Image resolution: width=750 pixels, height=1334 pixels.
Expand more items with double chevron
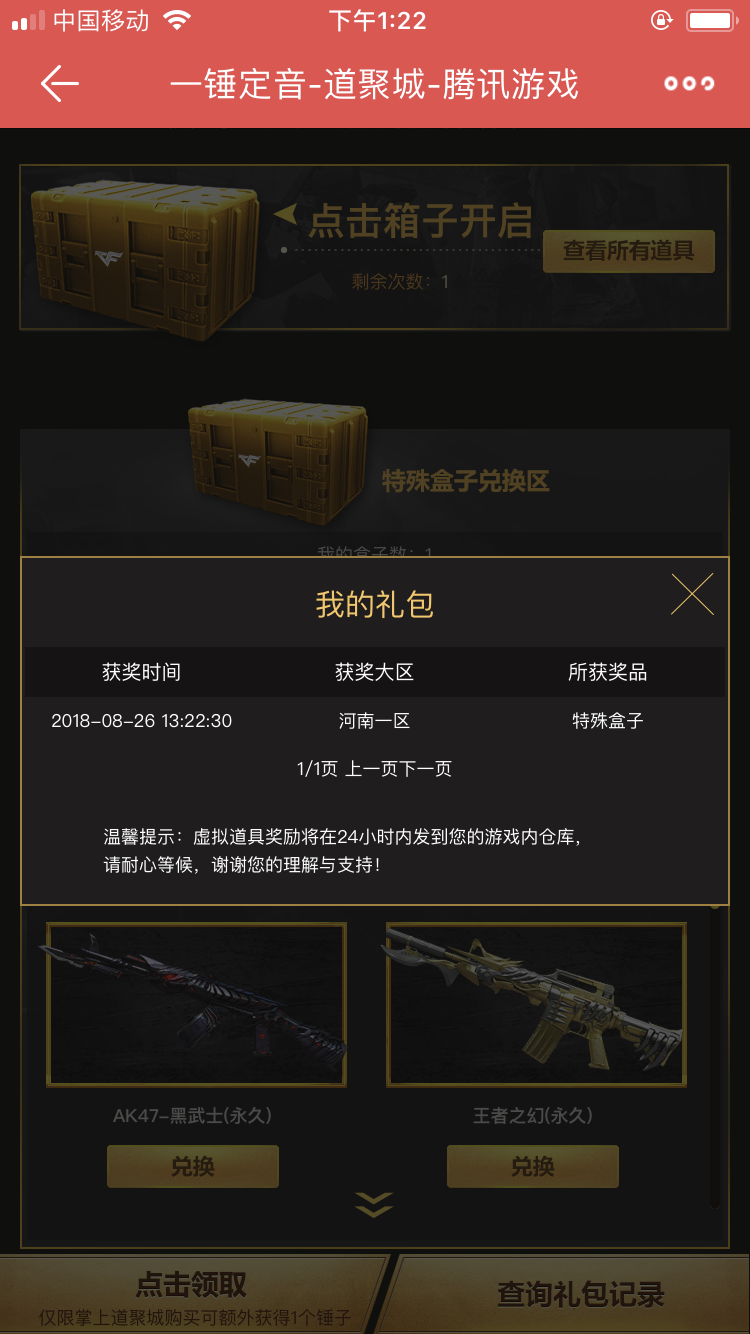click(374, 1205)
